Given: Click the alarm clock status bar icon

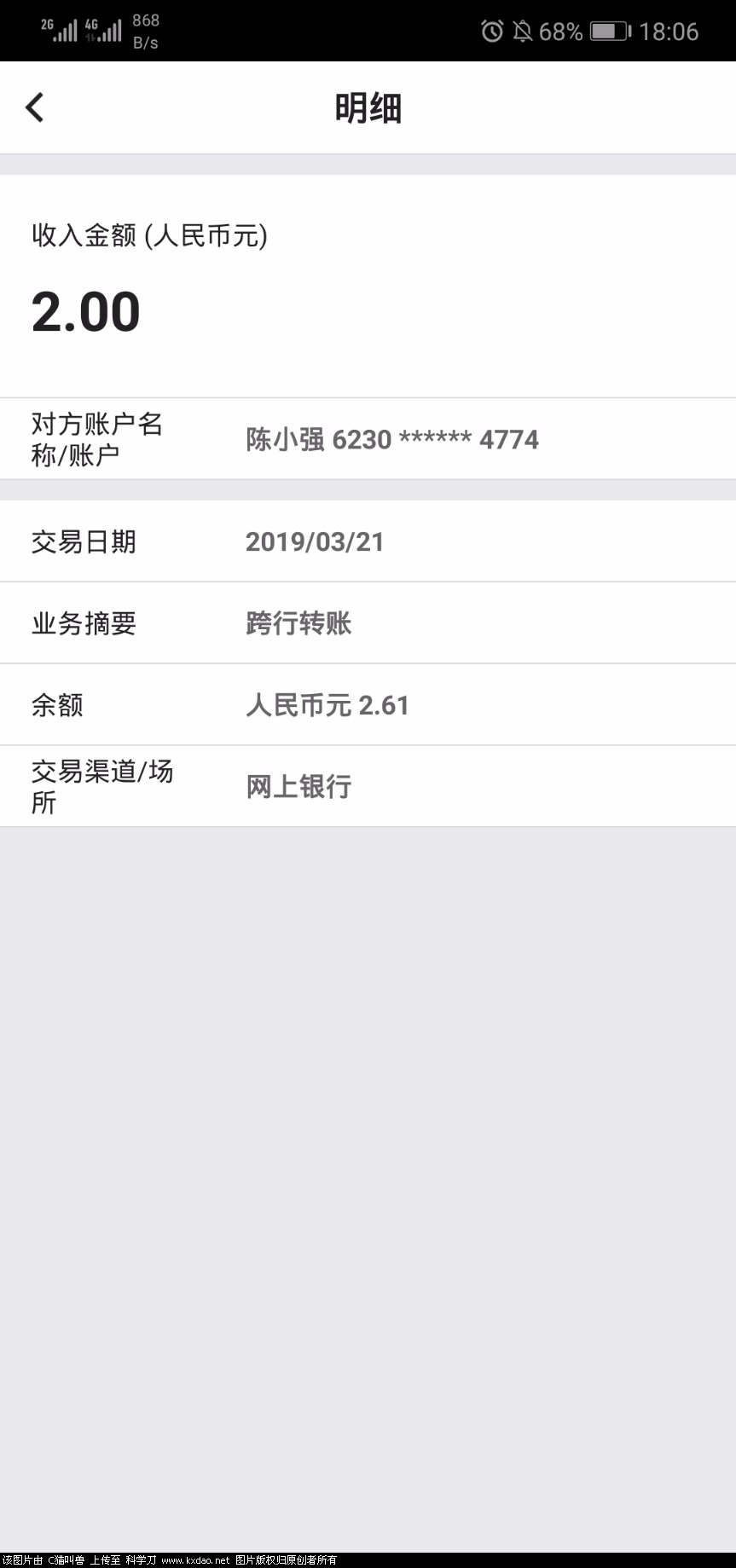Looking at the screenshot, I should point(493,31).
